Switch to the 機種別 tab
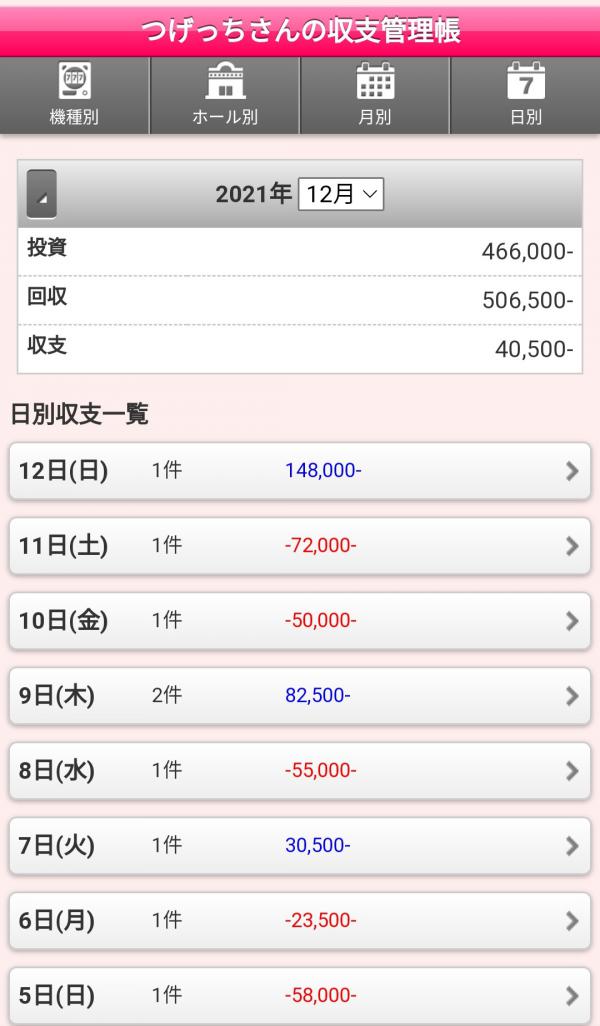600x1026 pixels. [x=74, y=96]
